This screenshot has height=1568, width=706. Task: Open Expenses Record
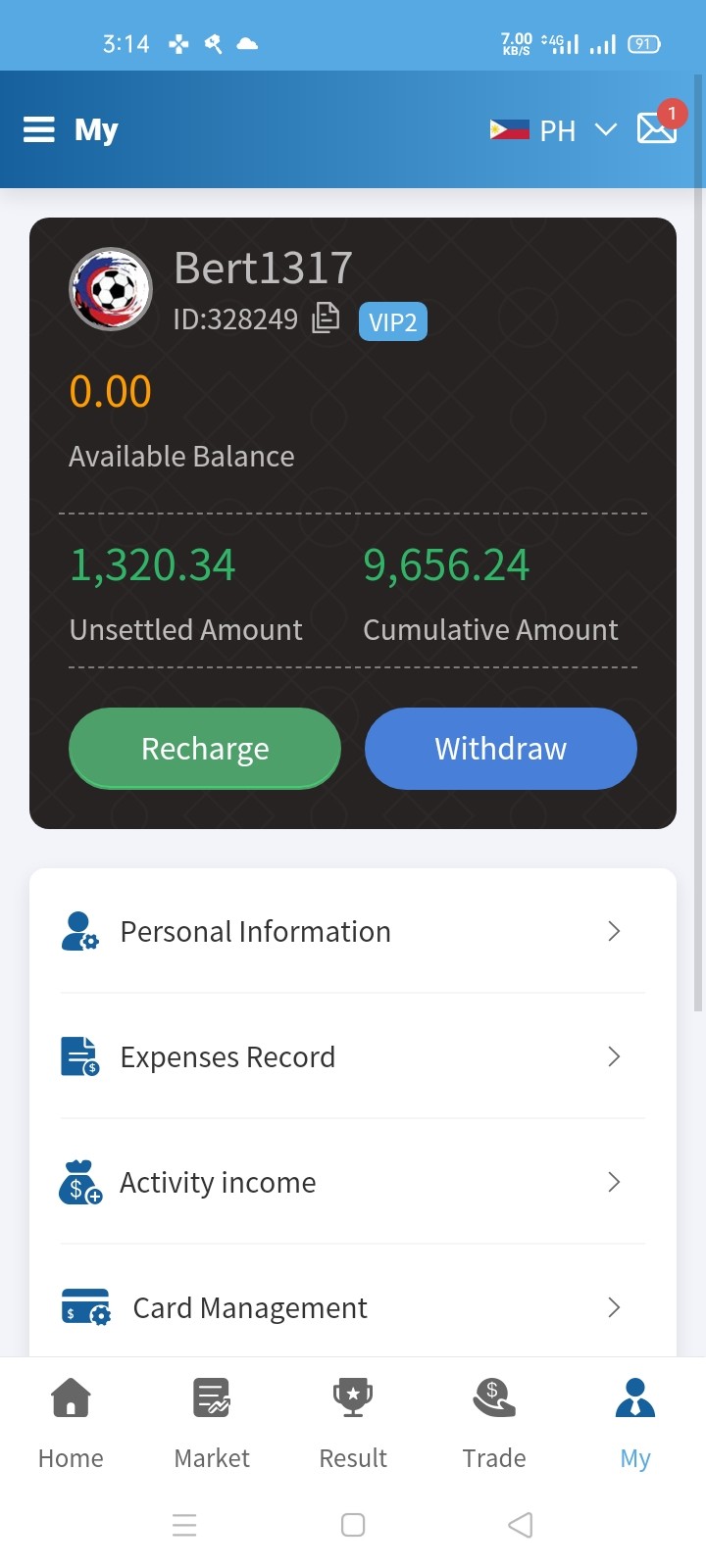coord(353,1056)
